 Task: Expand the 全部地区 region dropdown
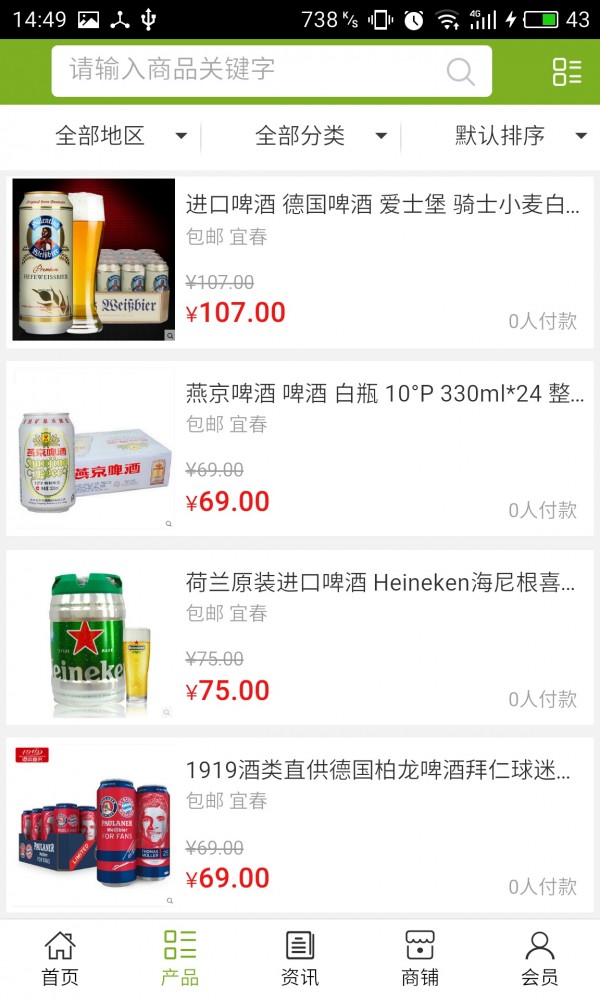[120, 136]
